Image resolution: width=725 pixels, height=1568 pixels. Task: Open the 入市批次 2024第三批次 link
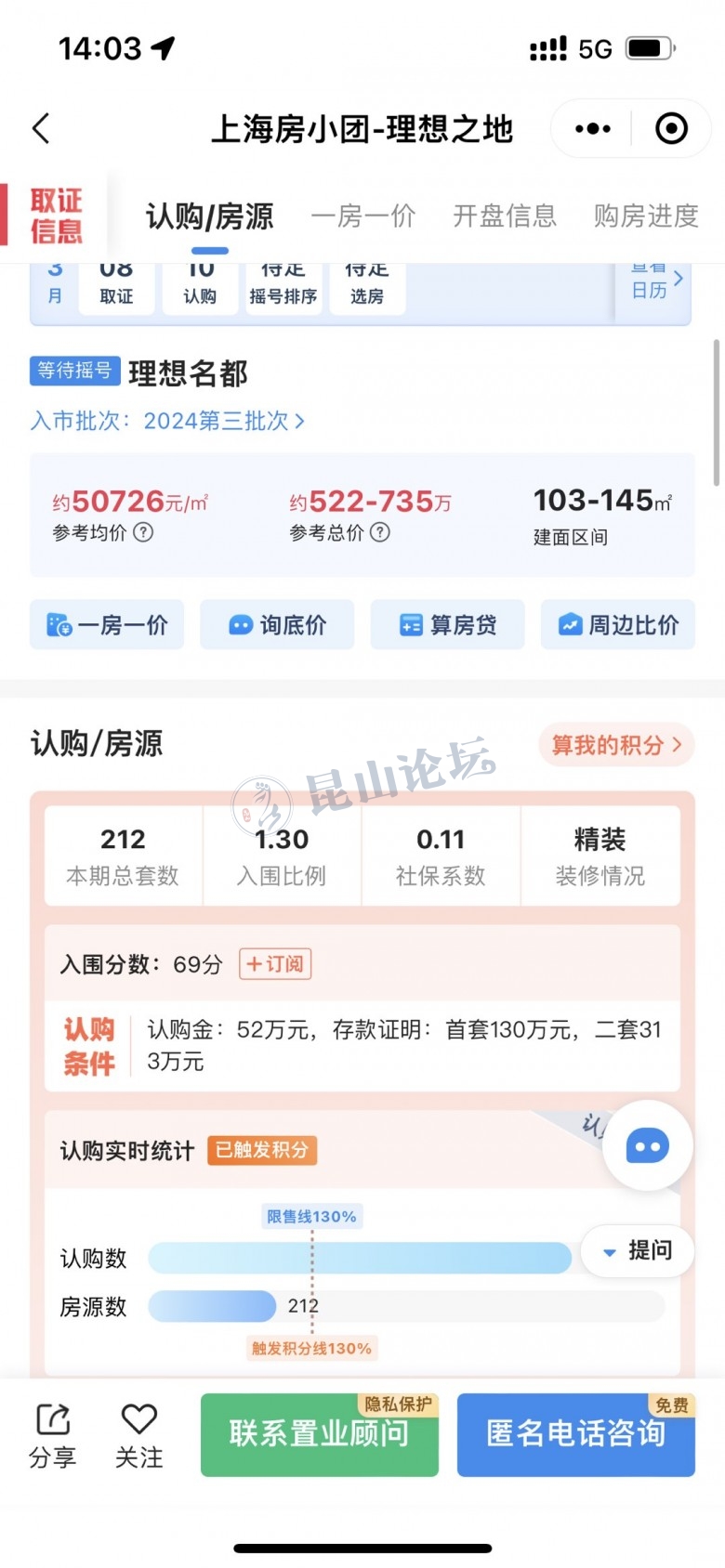point(167,421)
